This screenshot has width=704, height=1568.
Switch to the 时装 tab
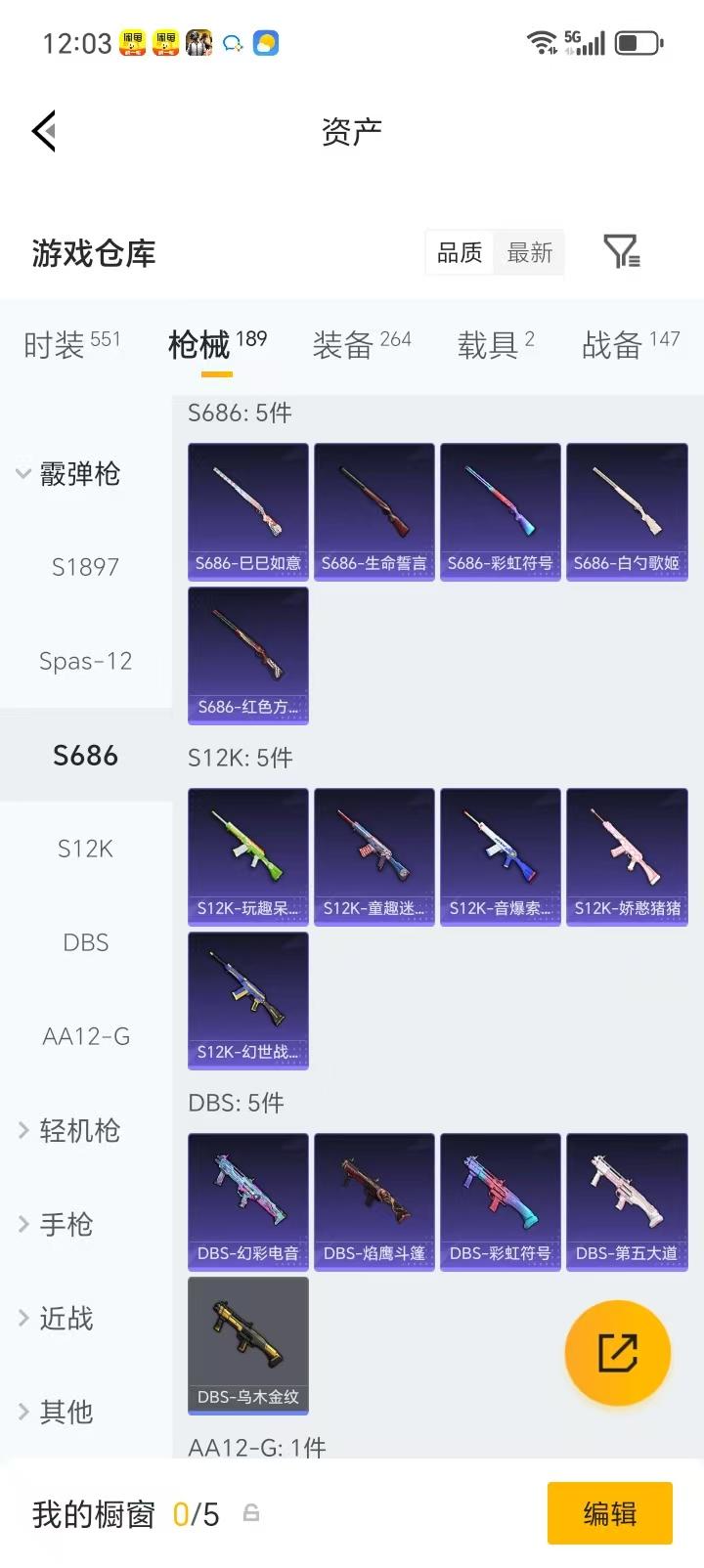click(x=71, y=344)
